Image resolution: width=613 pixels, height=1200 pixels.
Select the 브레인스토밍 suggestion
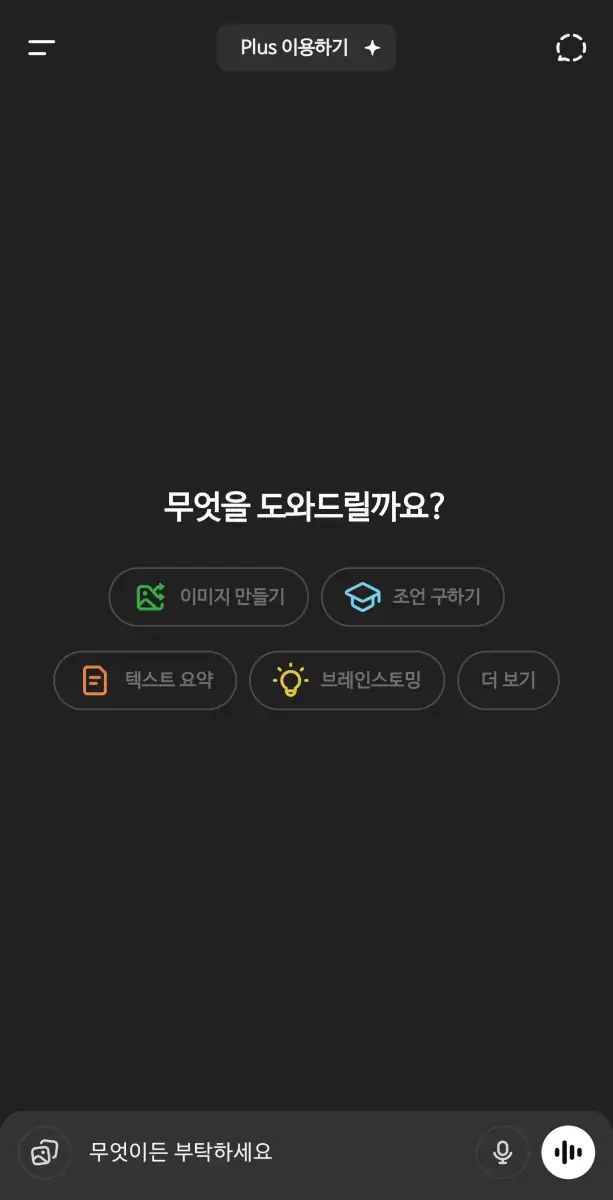[347, 681]
